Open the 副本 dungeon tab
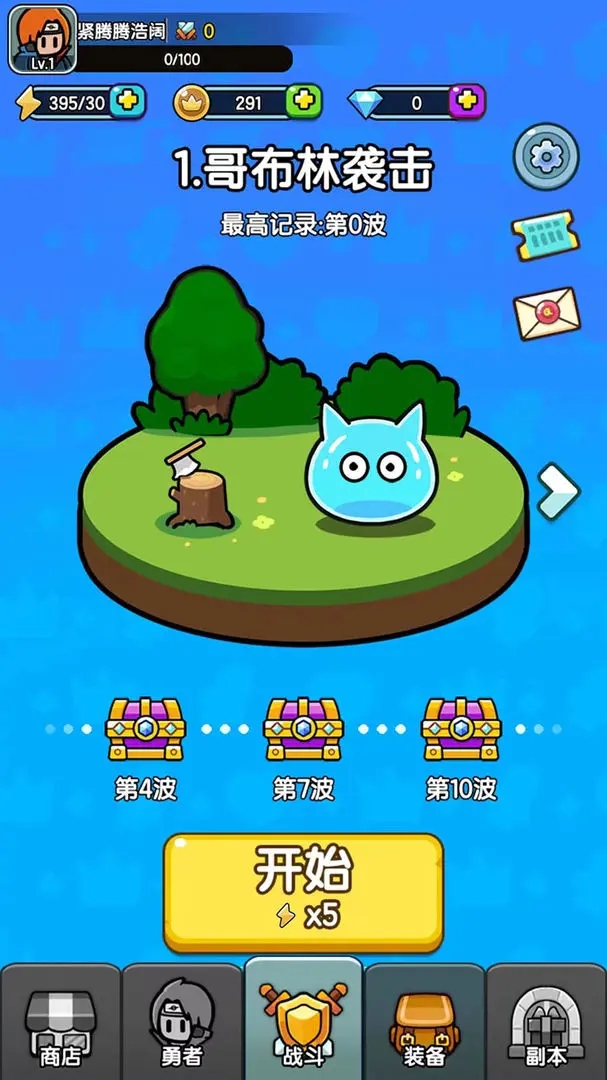The height and width of the screenshot is (1080, 607). tap(545, 1022)
